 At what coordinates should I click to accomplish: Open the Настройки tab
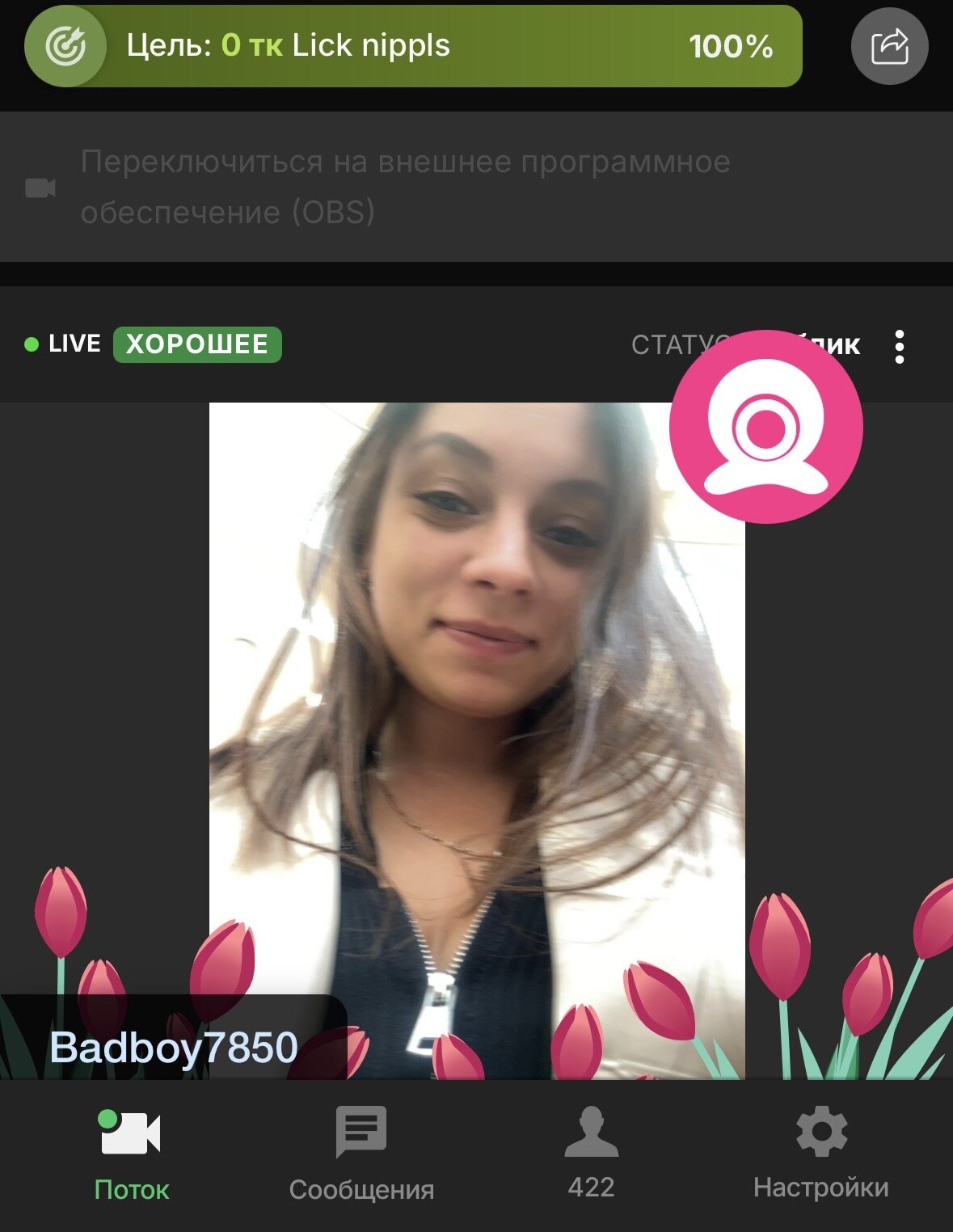coord(820,1153)
